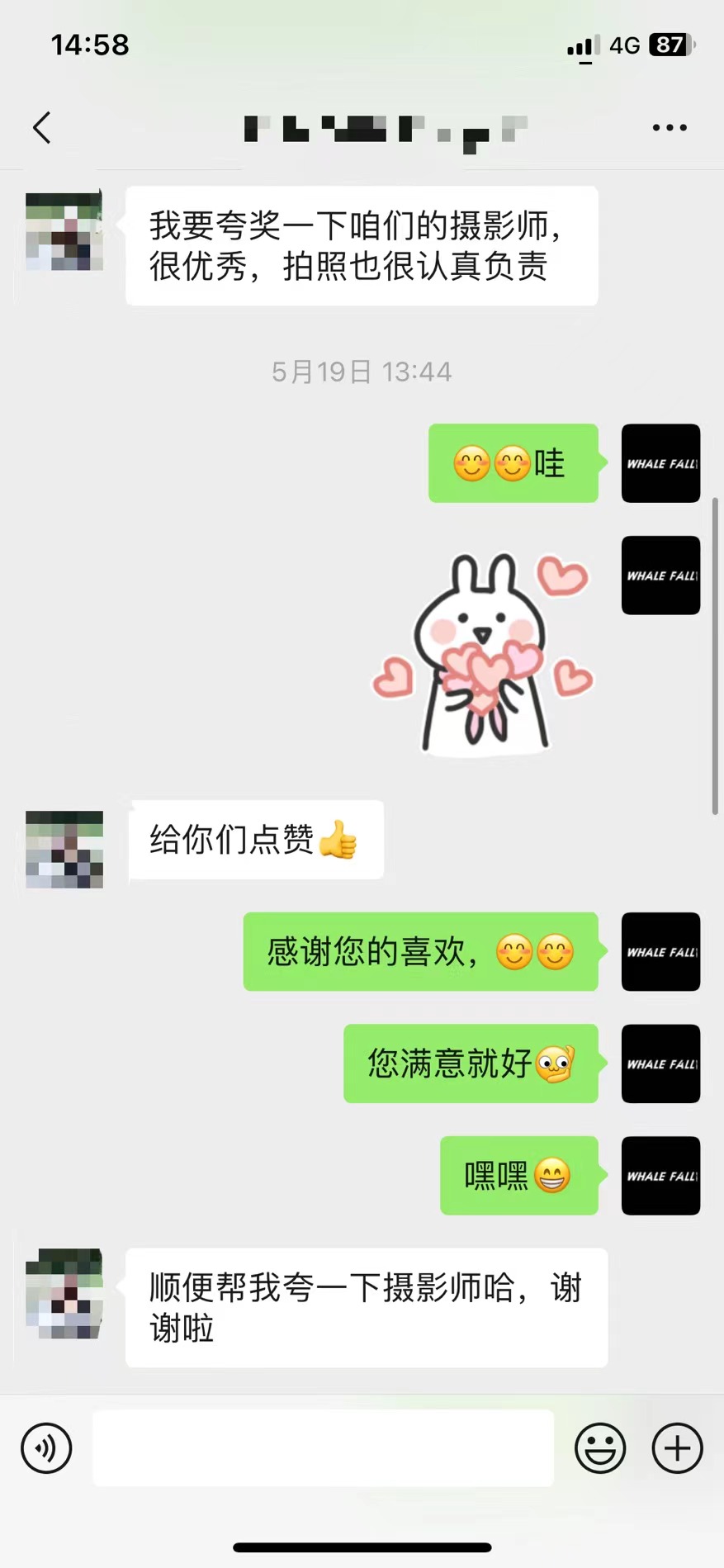Focus the message text field
Viewport: 724px width, 1568px height.
[x=323, y=1447]
